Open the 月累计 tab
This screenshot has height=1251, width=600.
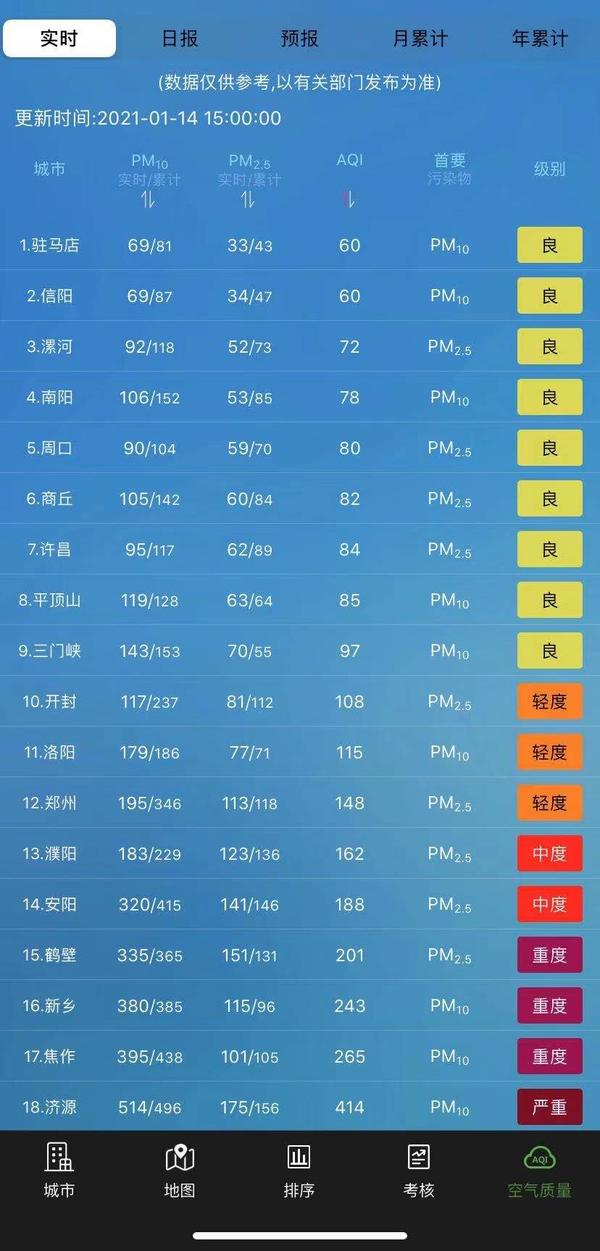pos(420,39)
